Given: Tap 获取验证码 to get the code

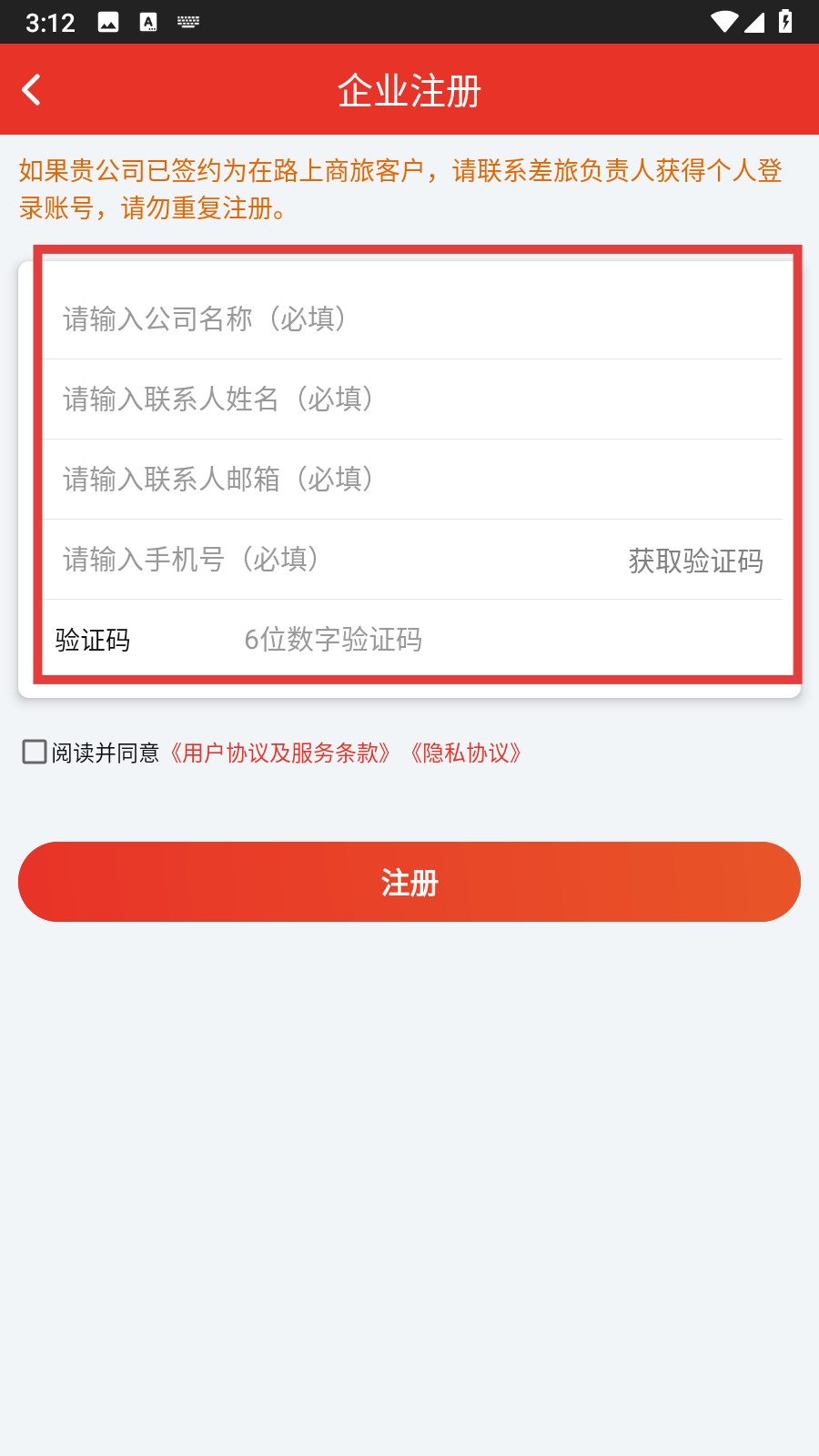Looking at the screenshot, I should click(695, 561).
